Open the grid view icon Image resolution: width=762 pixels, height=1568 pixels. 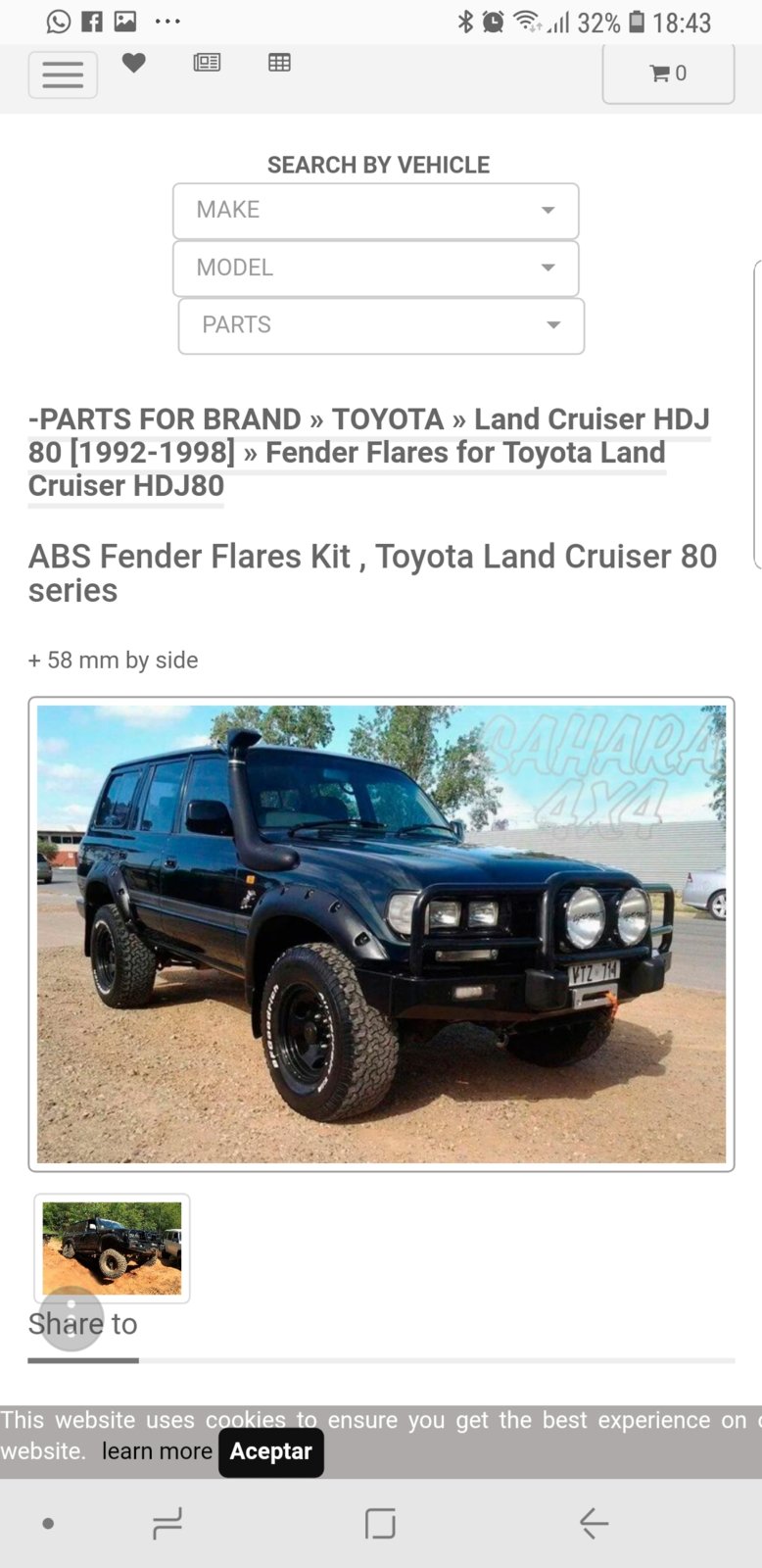coord(279,64)
